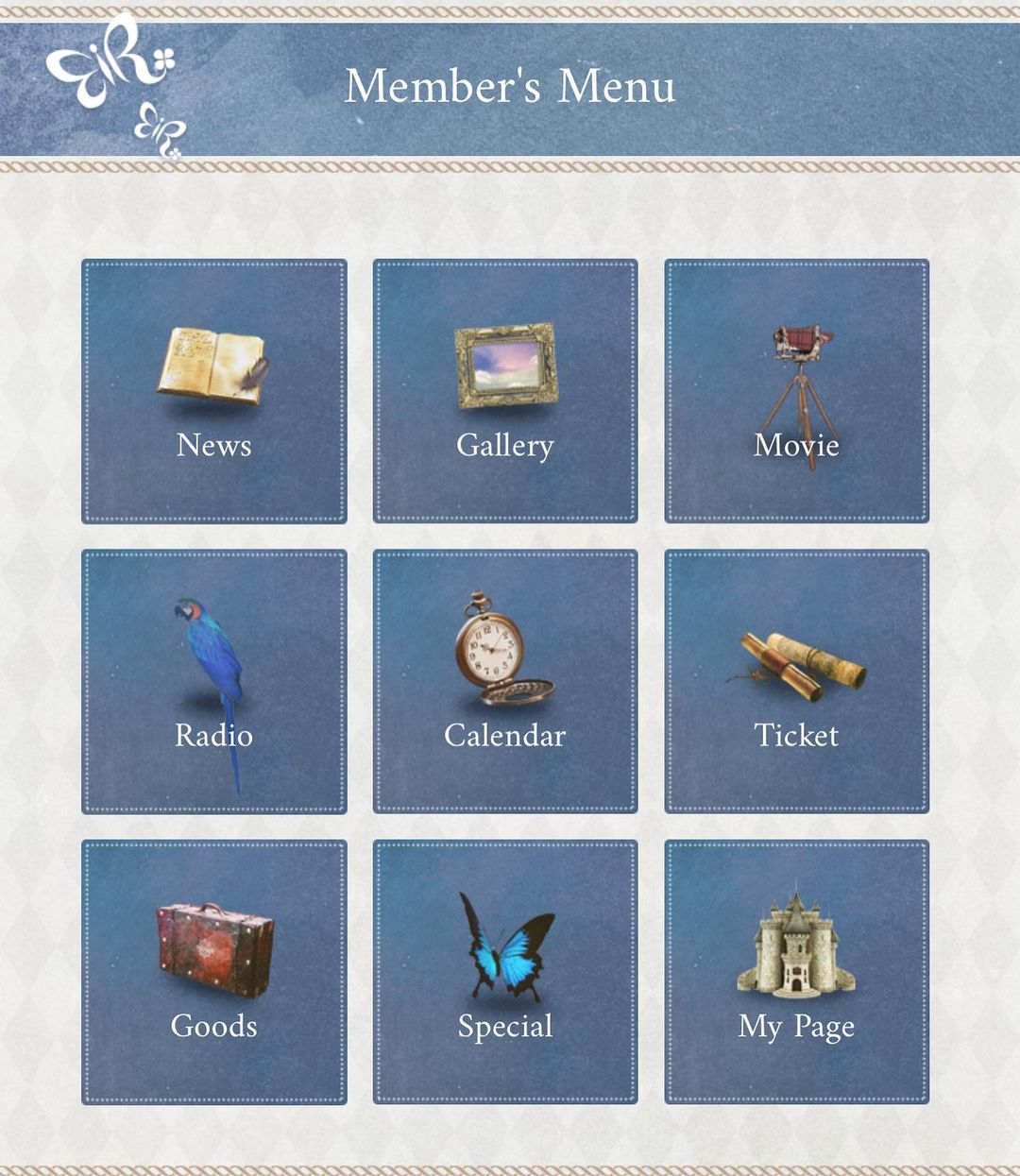This screenshot has width=1020, height=1176.
Task: Open the Ticket tile
Action: pos(796,681)
